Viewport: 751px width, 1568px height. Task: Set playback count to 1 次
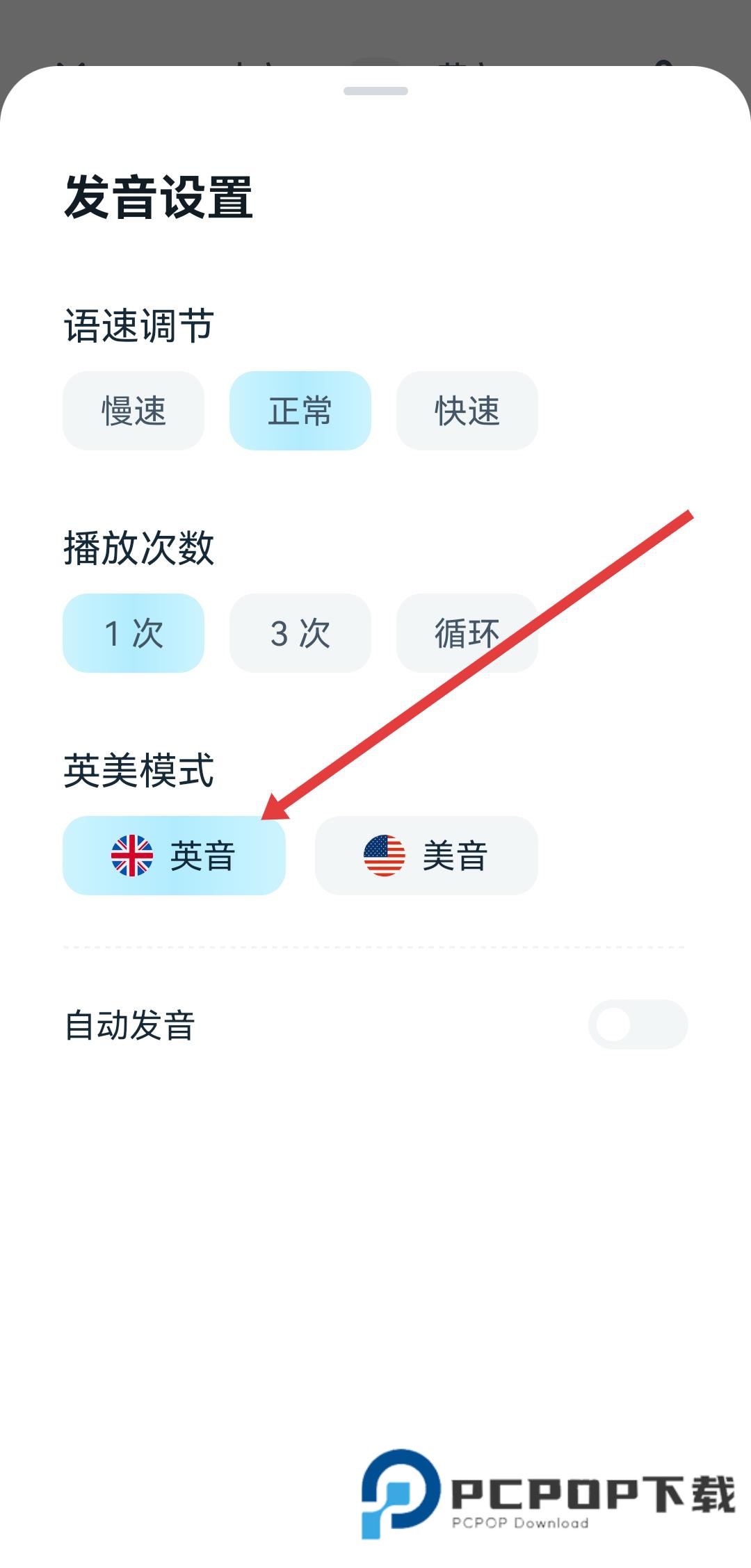(x=134, y=633)
